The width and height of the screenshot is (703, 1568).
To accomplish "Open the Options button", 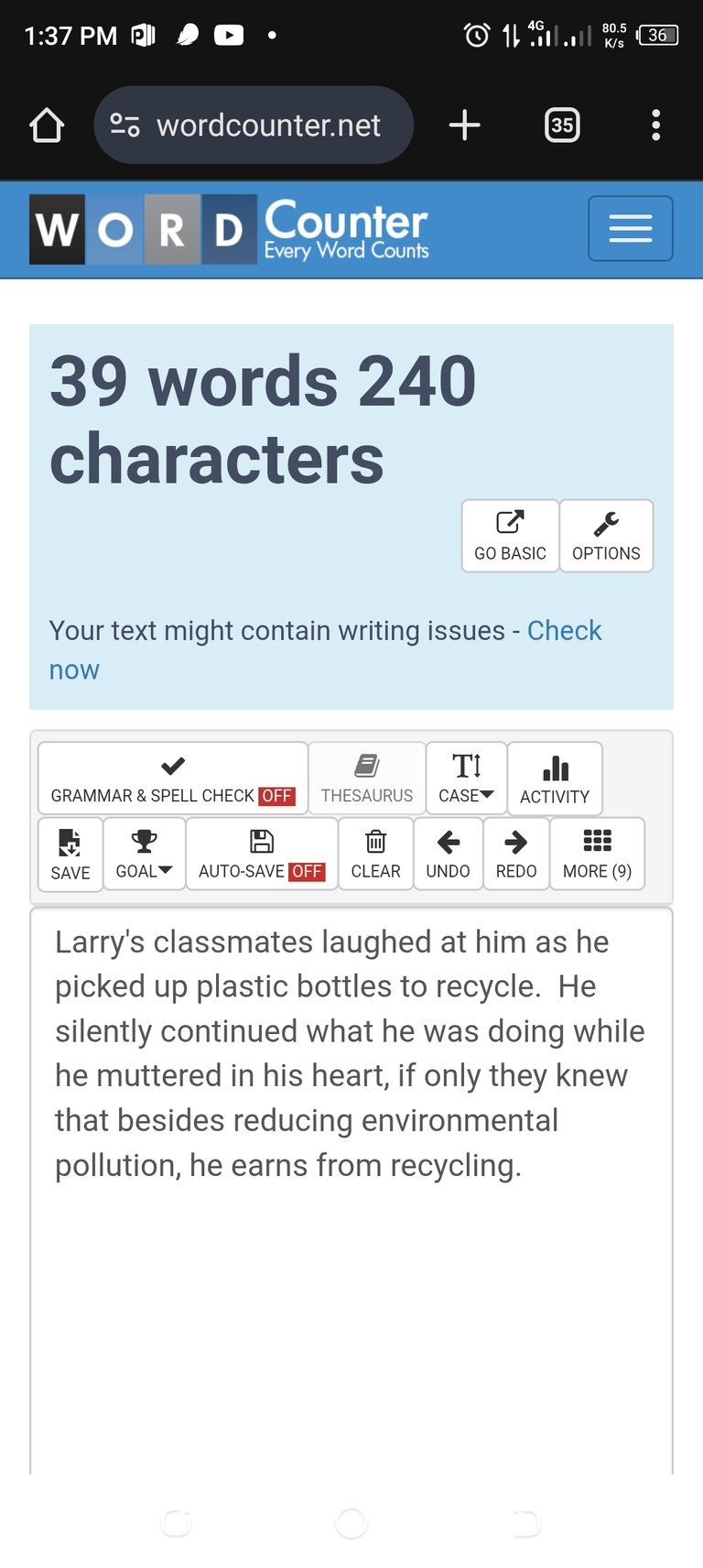I will (x=606, y=536).
